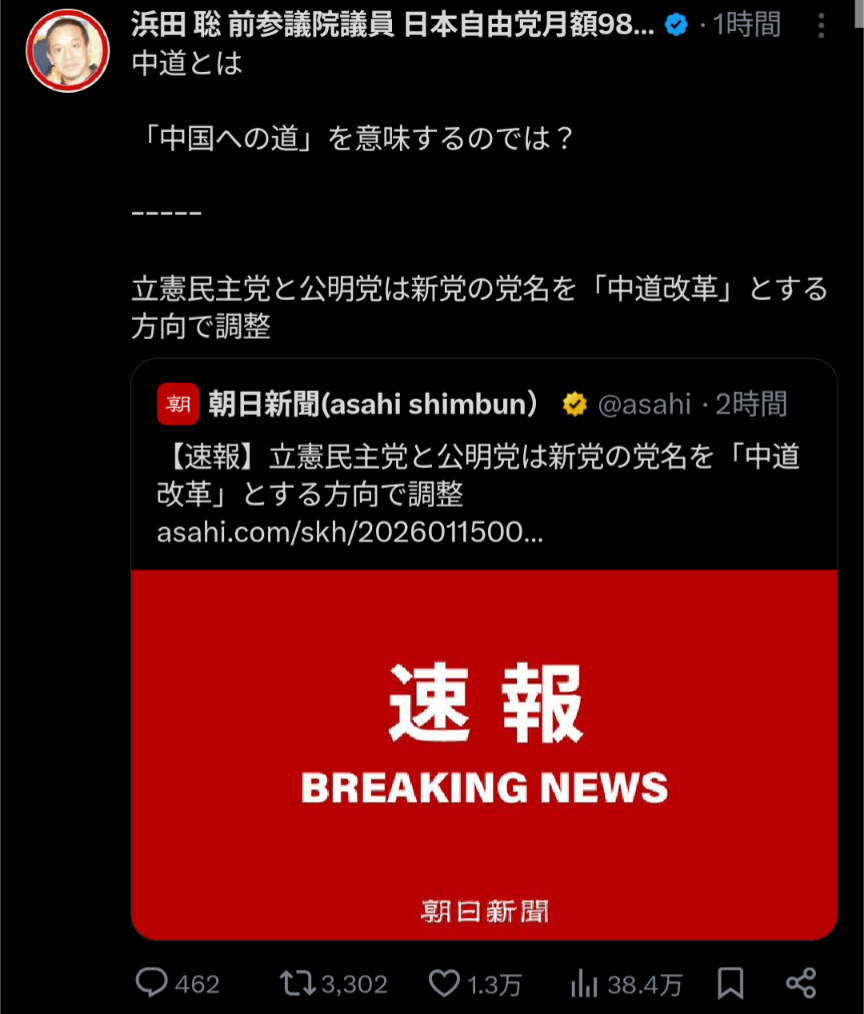
Task: Open the quoted 朝日新聞 post
Action: click(483, 470)
